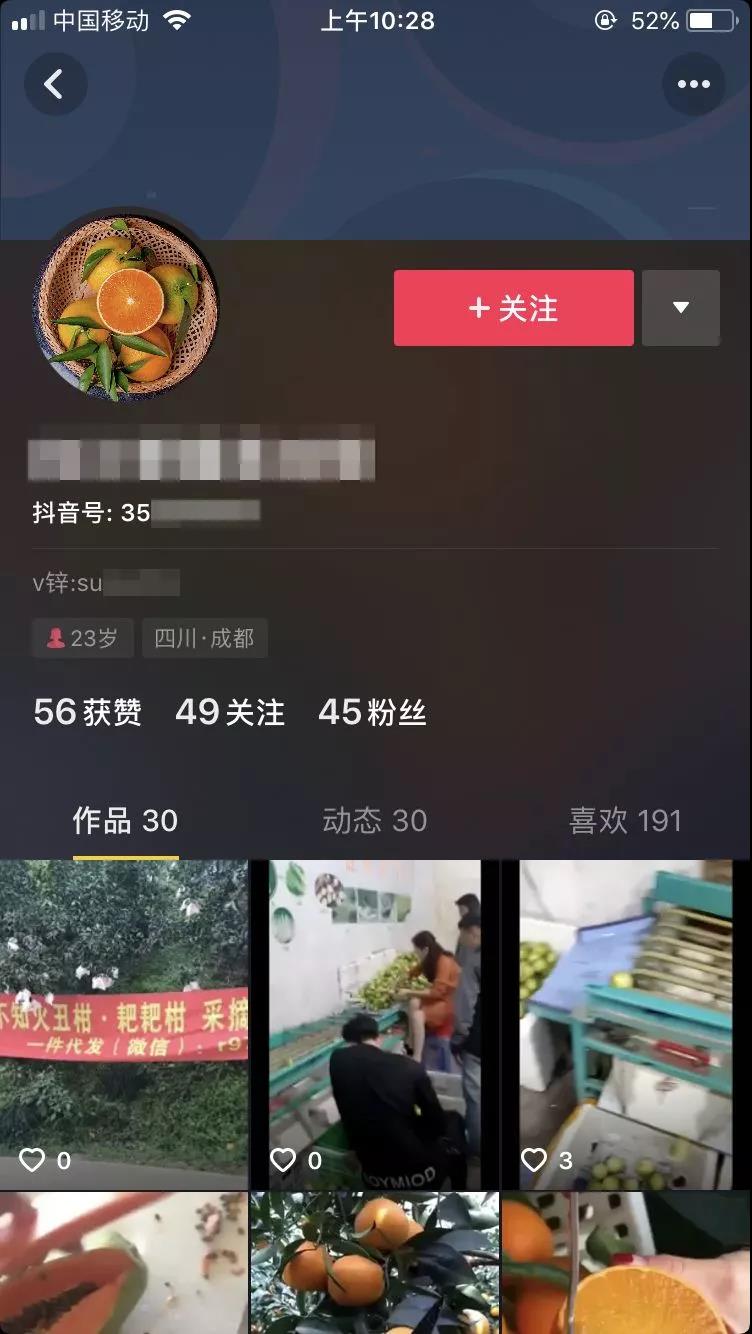View the profile avatar with oranges

pos(126,309)
